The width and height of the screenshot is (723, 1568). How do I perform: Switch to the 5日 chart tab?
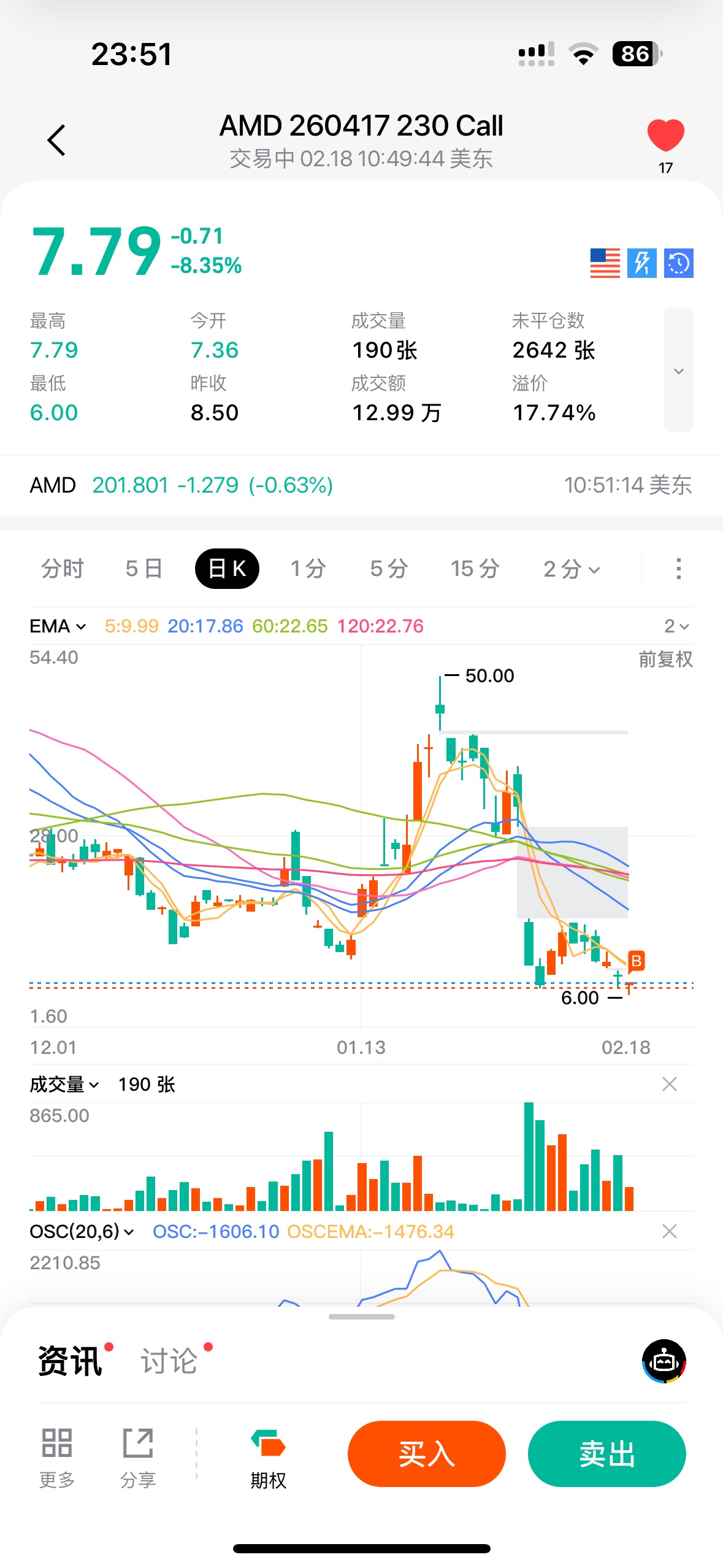[x=144, y=569]
